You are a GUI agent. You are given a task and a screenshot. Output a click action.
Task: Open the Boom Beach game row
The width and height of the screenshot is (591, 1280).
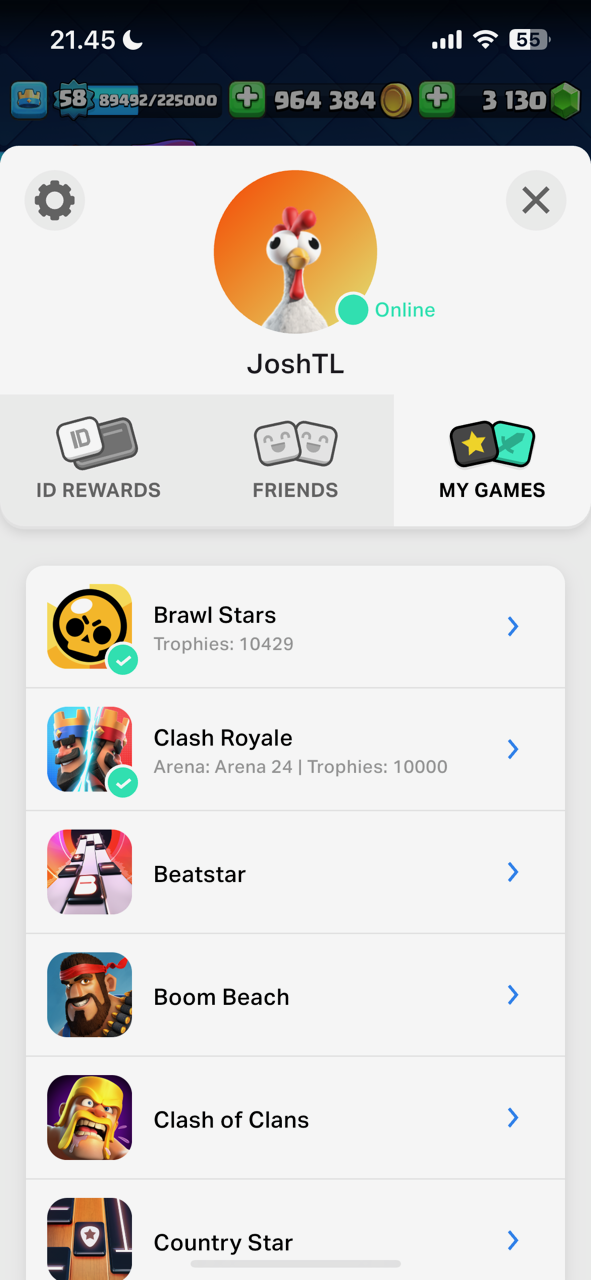point(295,996)
